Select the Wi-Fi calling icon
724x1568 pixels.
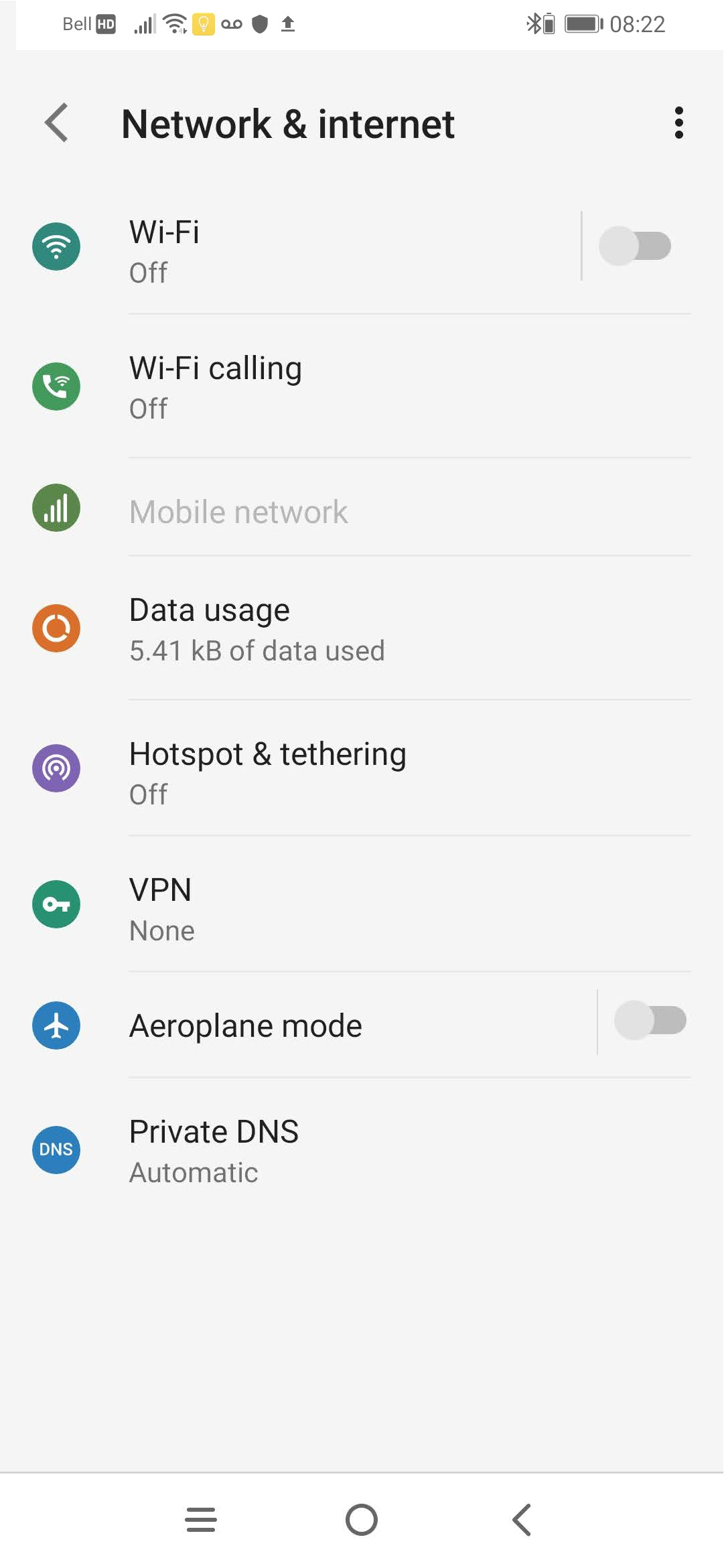pos(56,386)
